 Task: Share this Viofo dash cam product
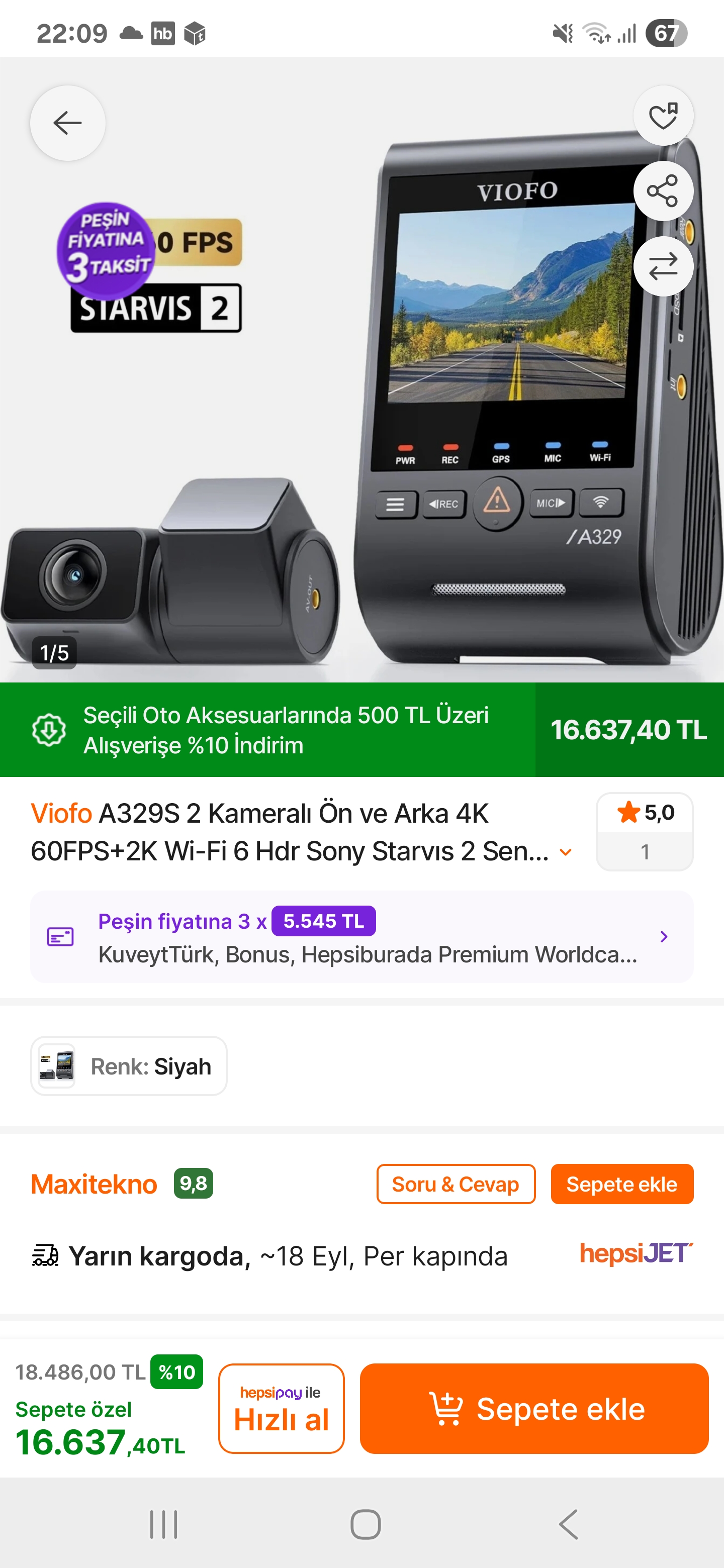tap(663, 191)
